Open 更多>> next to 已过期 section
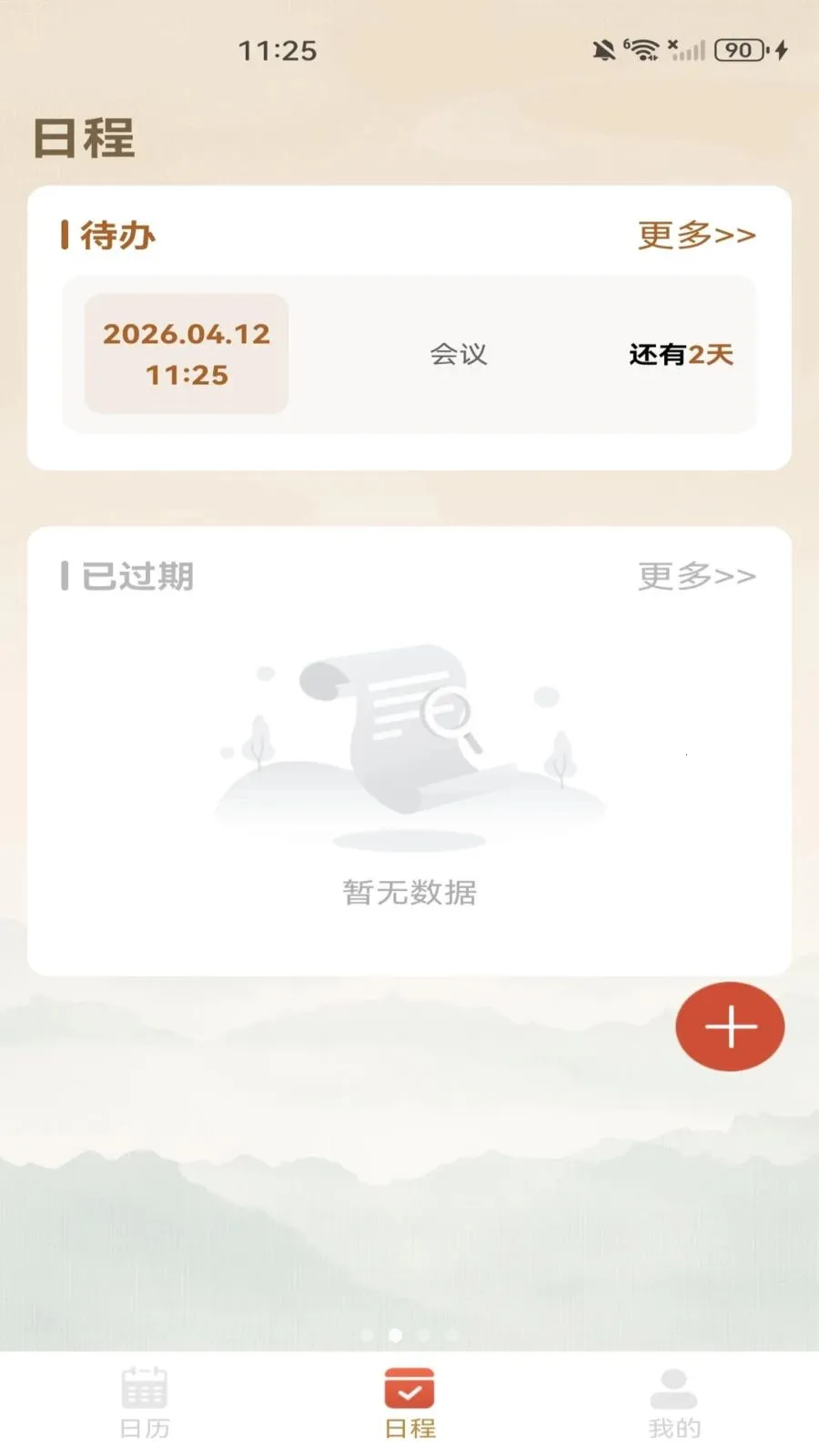819x1456 pixels. coord(696,575)
